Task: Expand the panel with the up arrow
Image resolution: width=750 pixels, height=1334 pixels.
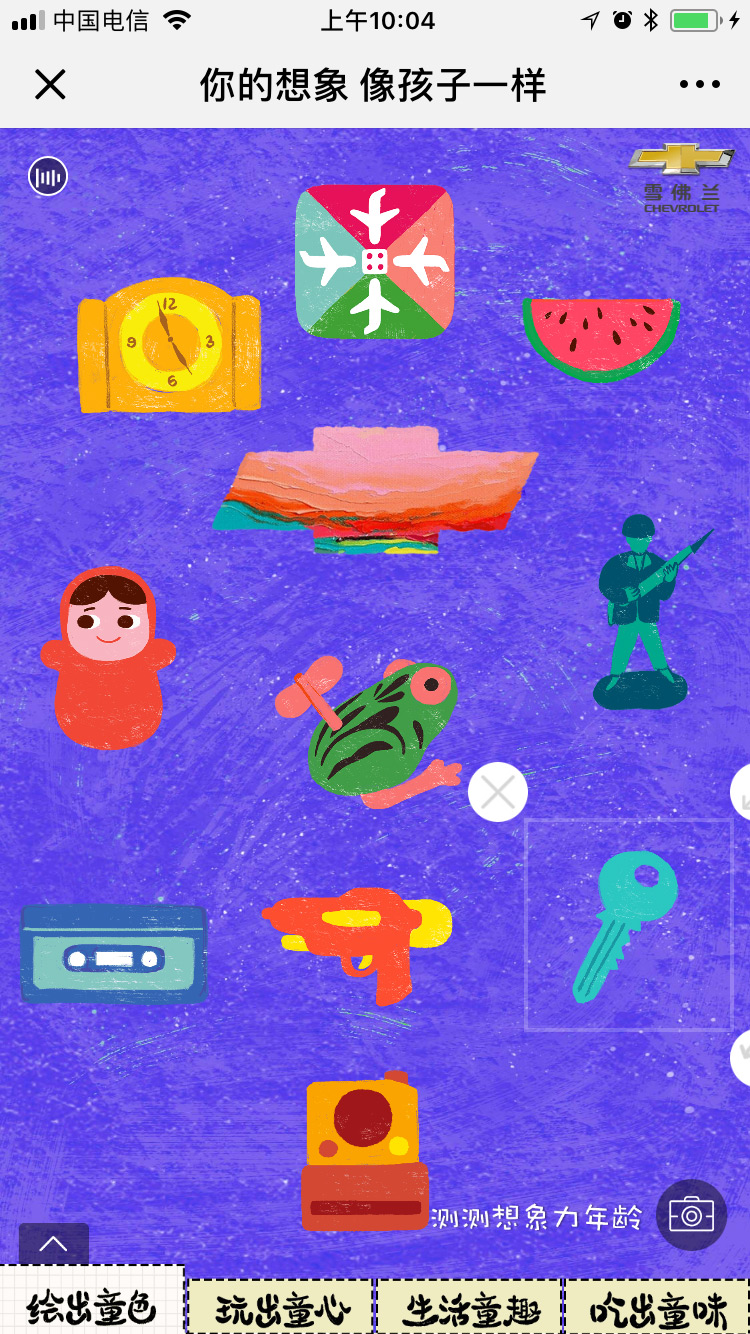Action: point(53,1244)
